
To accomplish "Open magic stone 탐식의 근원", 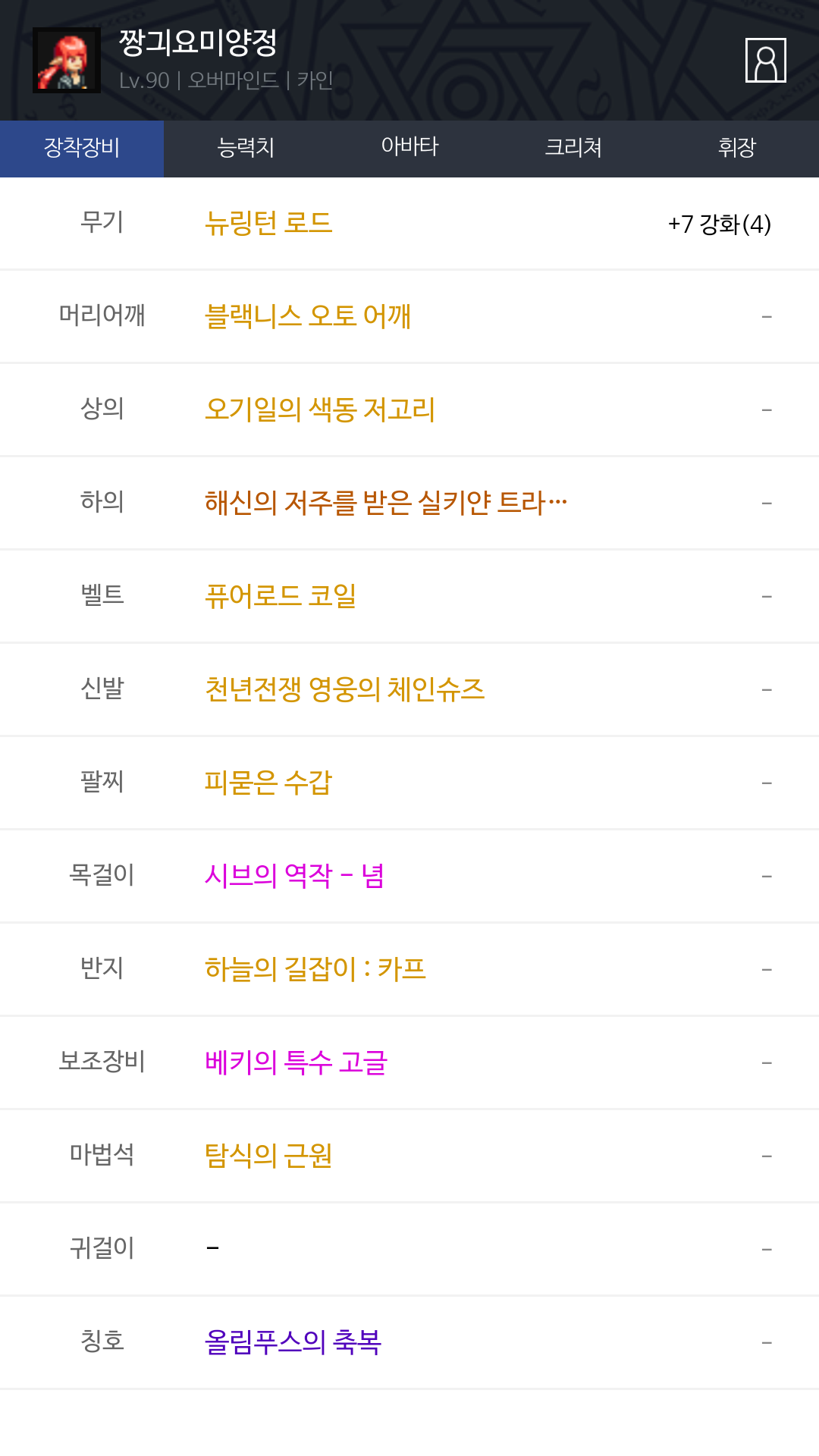I will (268, 1156).
